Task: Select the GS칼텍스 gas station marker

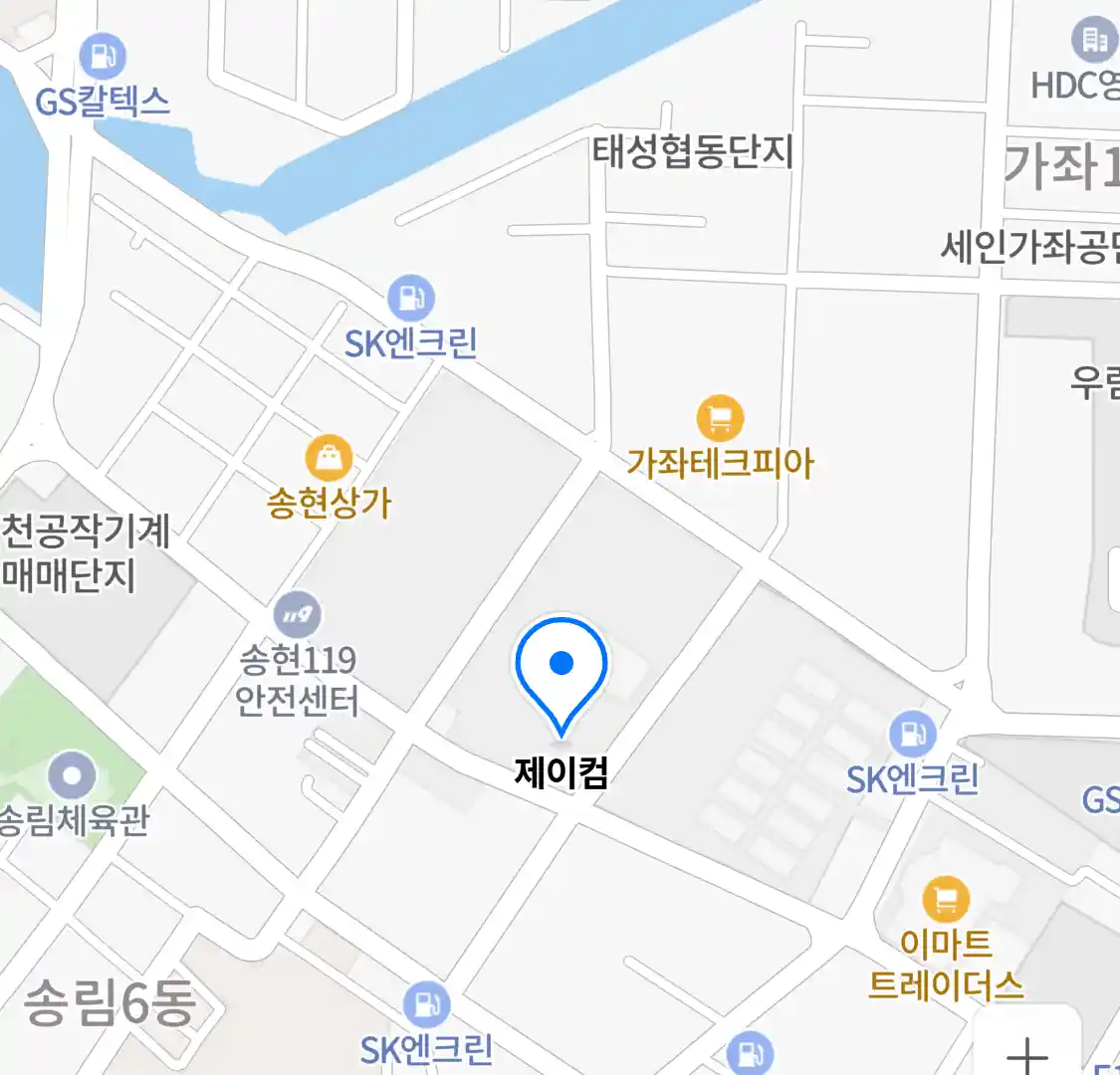Action: pyautogui.click(x=103, y=56)
